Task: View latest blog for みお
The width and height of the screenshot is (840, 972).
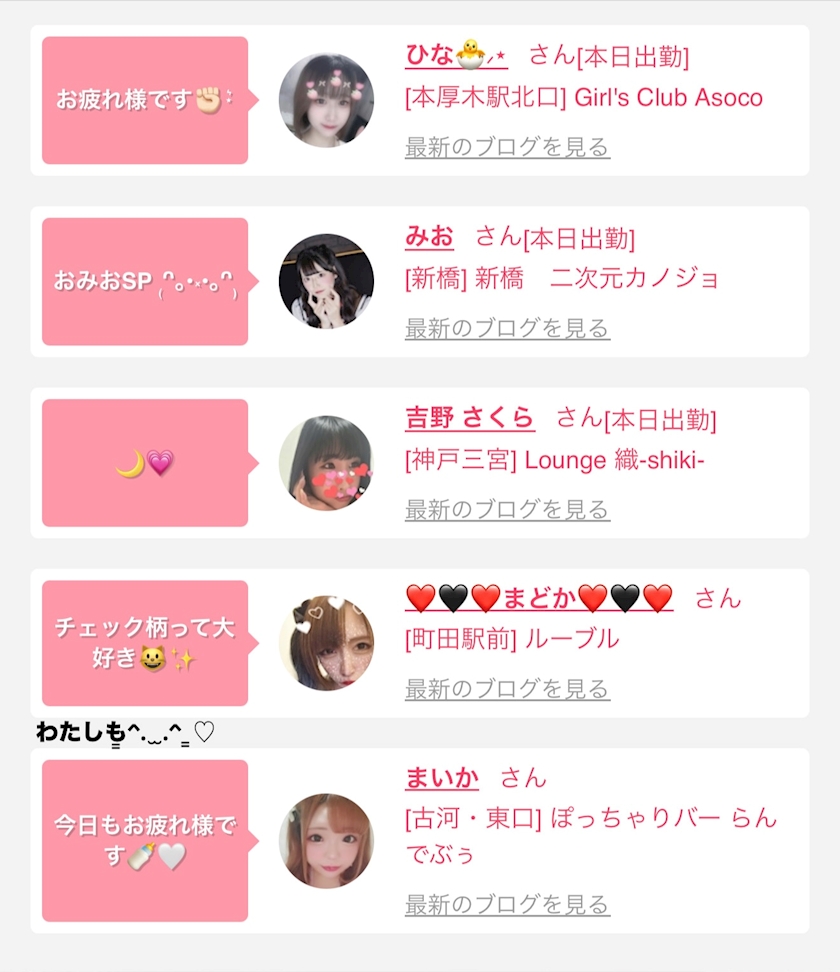Action: tap(507, 328)
